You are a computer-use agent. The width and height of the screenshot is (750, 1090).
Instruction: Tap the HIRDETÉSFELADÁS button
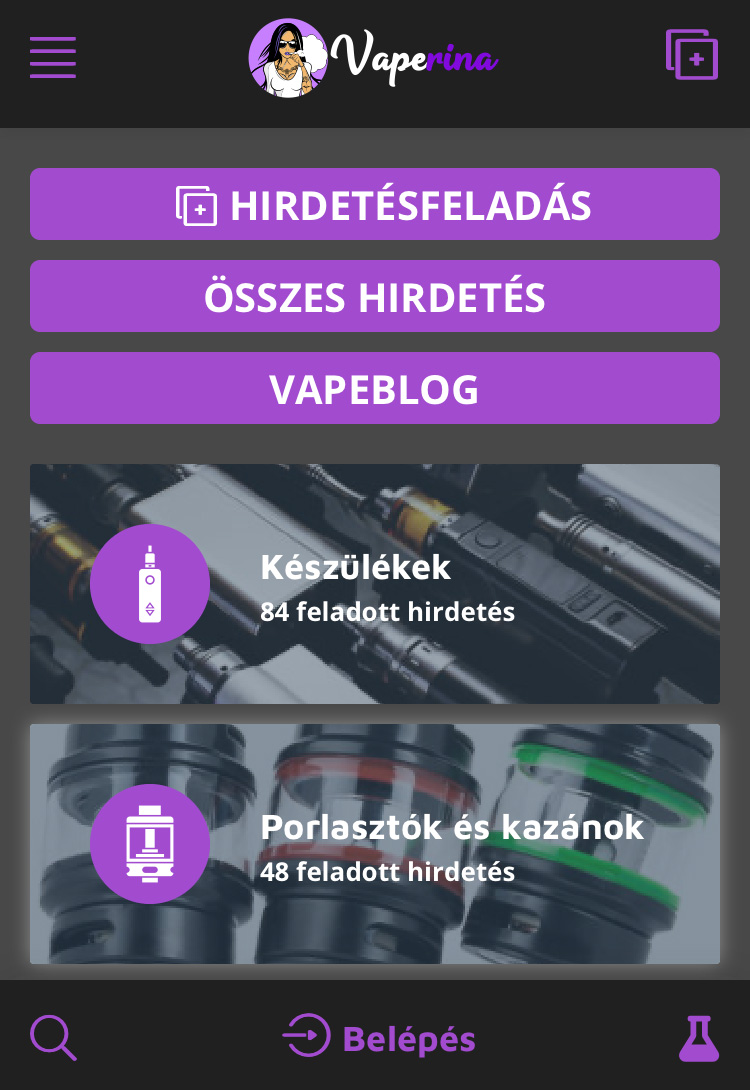(375, 205)
